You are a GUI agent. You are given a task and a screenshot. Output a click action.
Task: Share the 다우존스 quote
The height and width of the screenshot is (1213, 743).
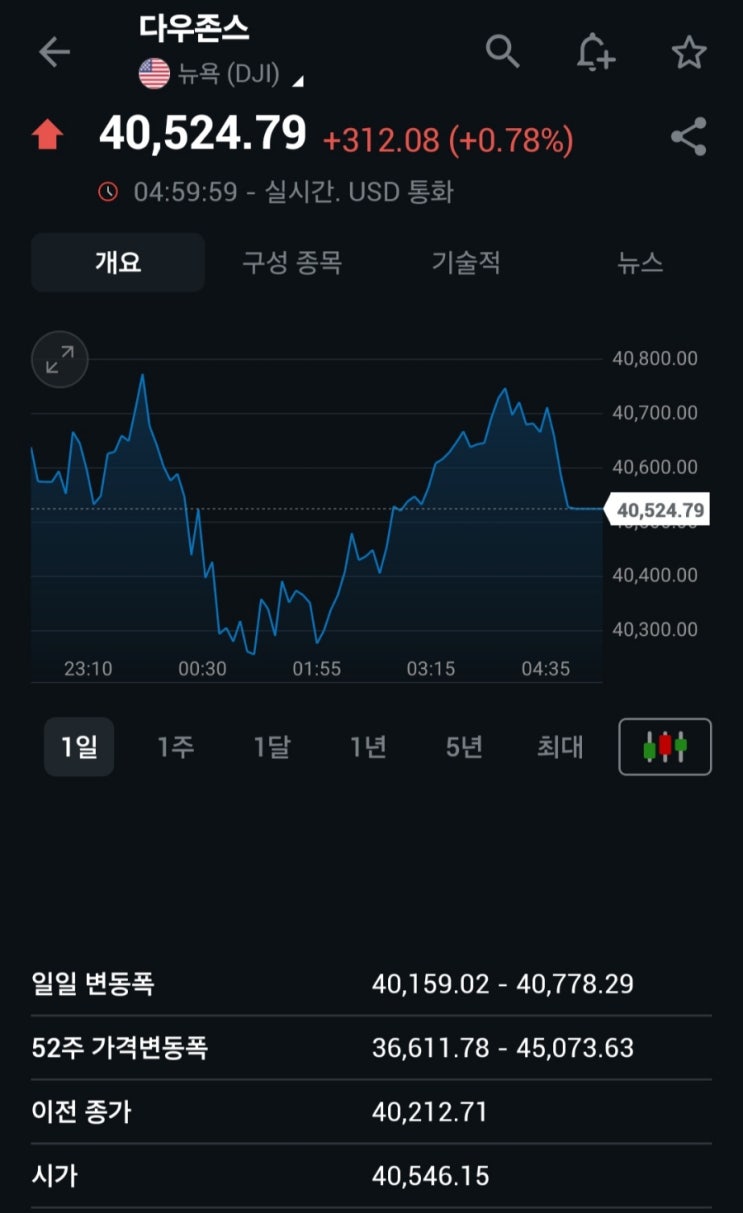coord(688,137)
